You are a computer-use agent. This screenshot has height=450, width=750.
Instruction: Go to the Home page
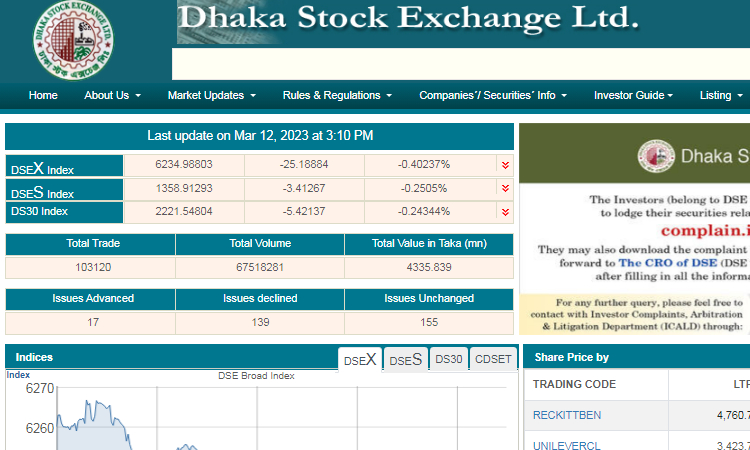(43, 95)
